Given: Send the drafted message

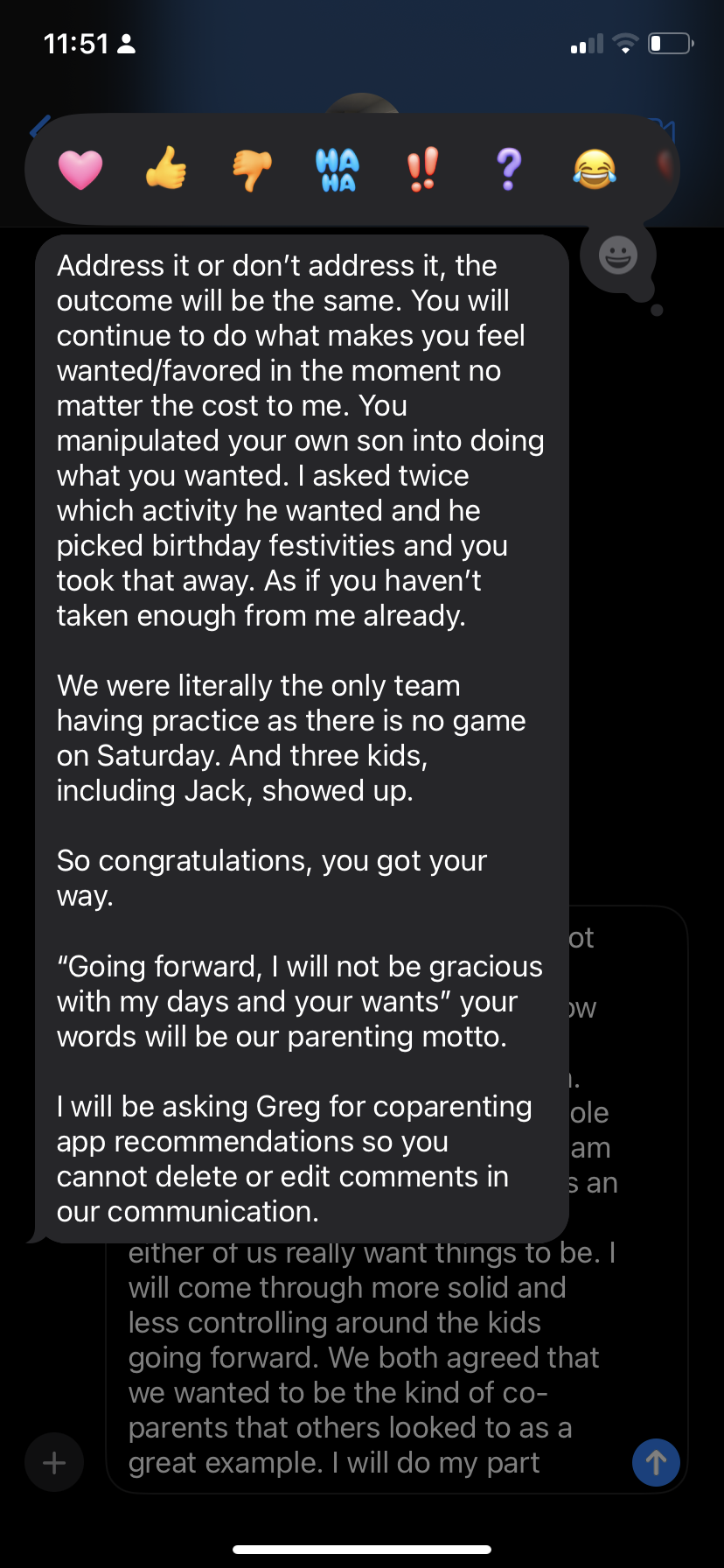Looking at the screenshot, I should [656, 1462].
